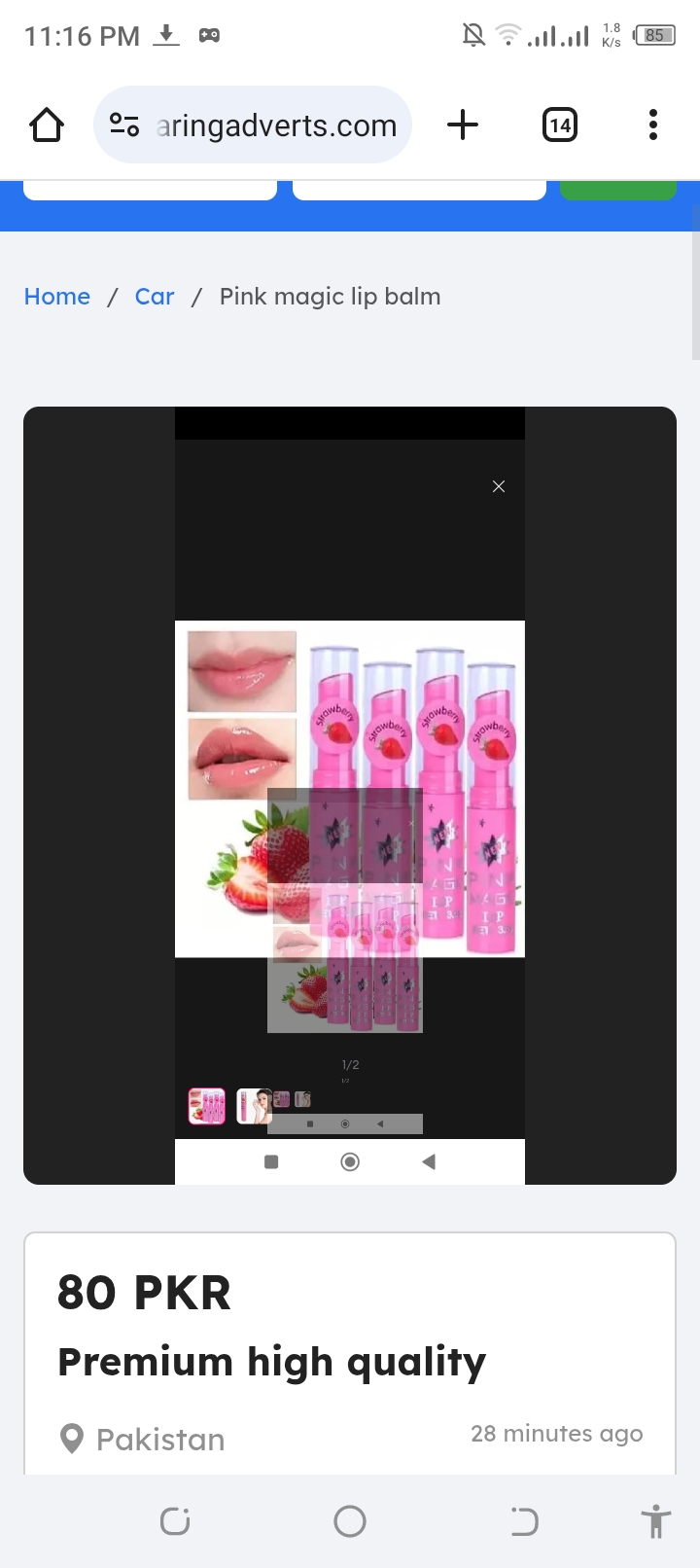Go to the phone home screen
Screen dimensions: 700x1568
coord(350,1521)
